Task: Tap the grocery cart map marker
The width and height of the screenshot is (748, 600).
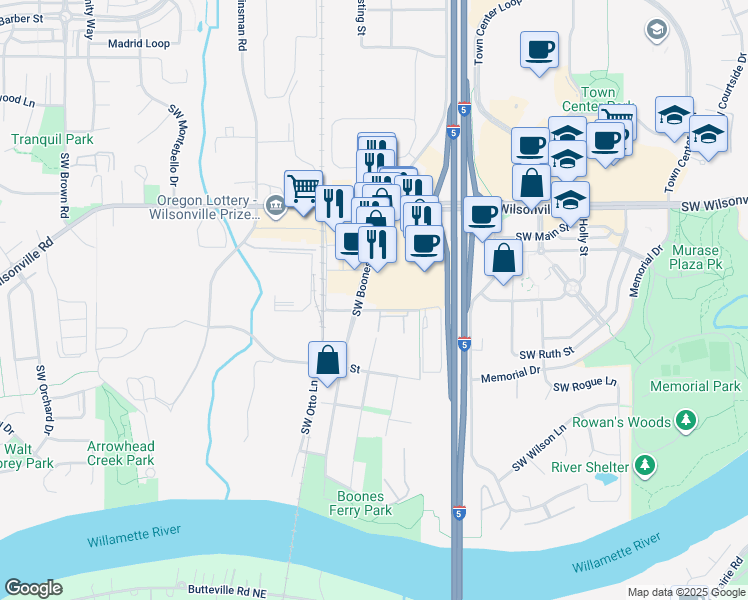Action: [x=303, y=188]
